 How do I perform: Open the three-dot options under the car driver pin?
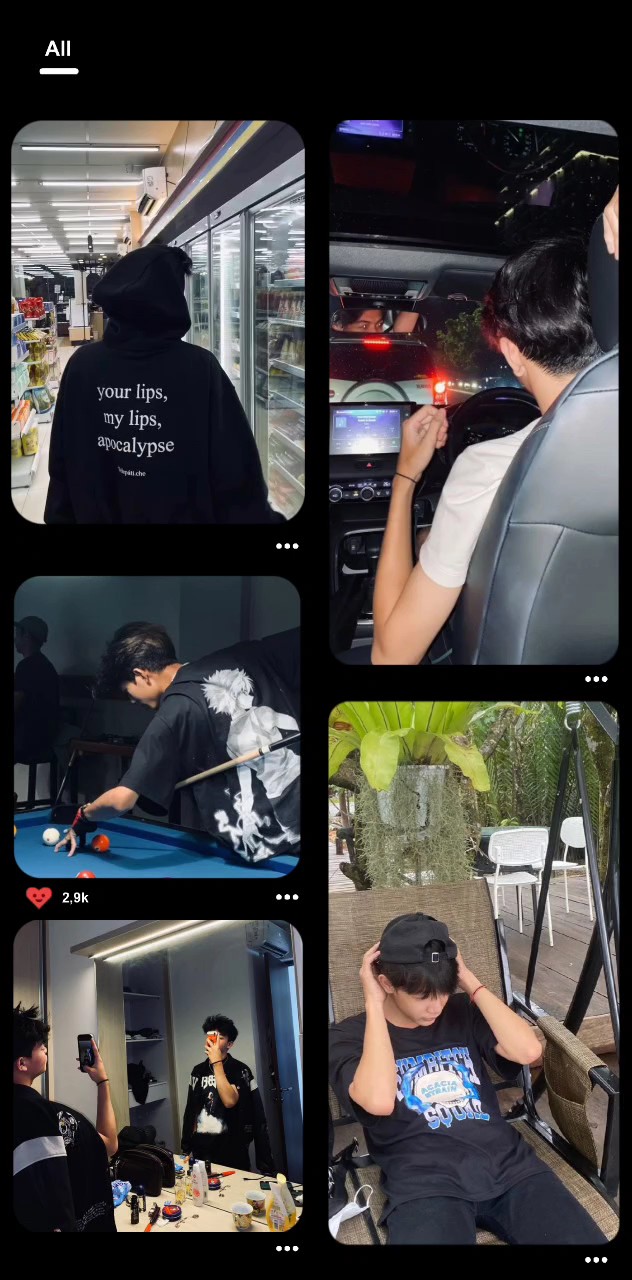click(x=596, y=679)
